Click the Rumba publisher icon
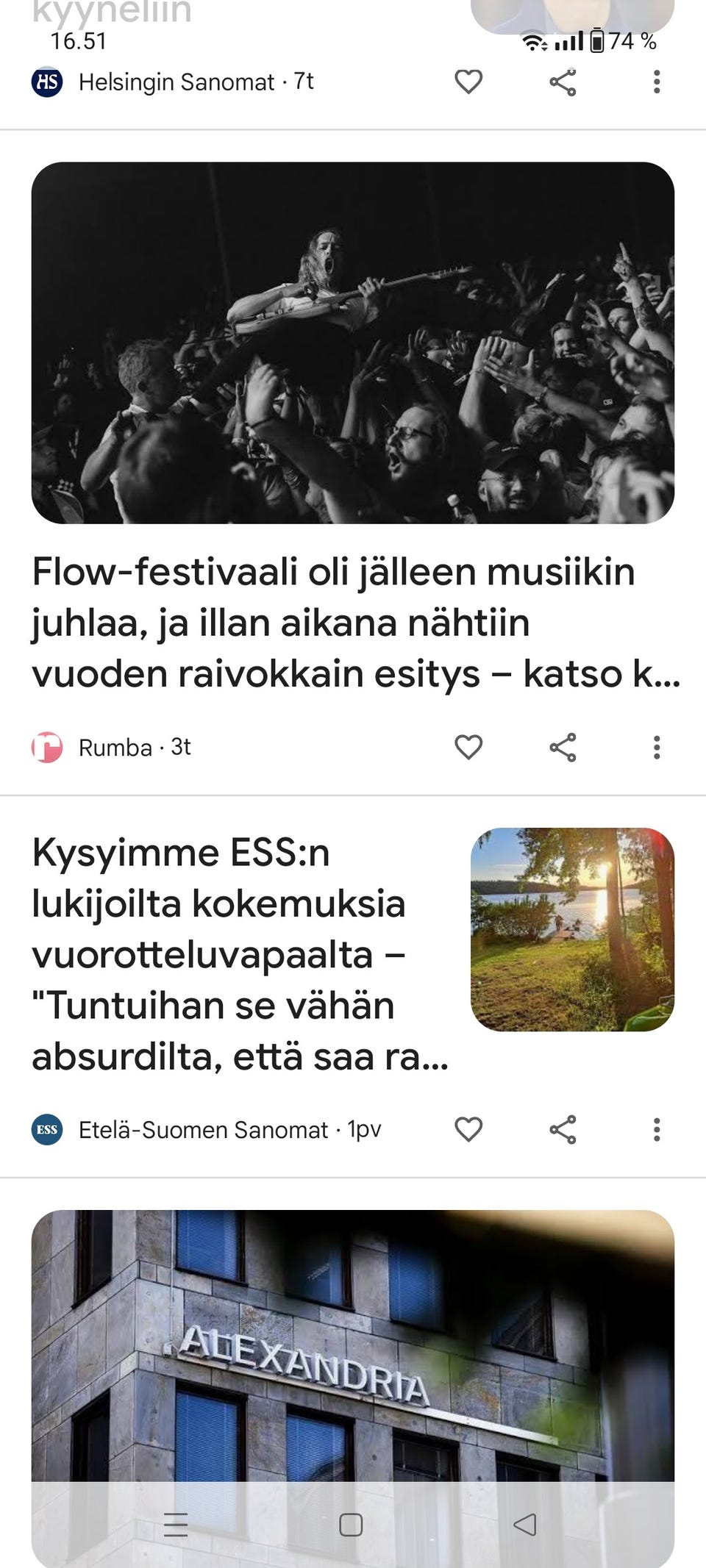 tap(49, 748)
